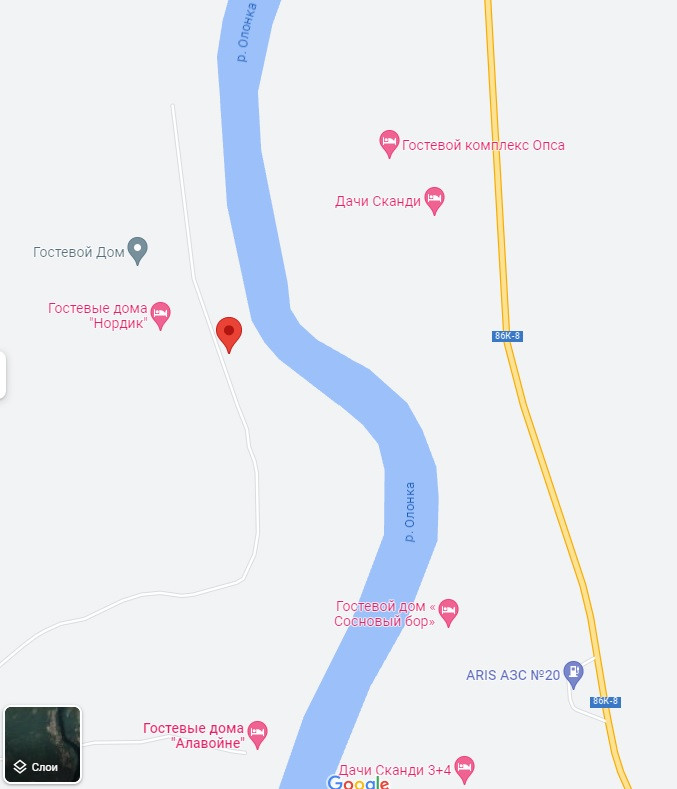Open the Слои layers switcher
This screenshot has width=677, height=789.
[x=43, y=744]
